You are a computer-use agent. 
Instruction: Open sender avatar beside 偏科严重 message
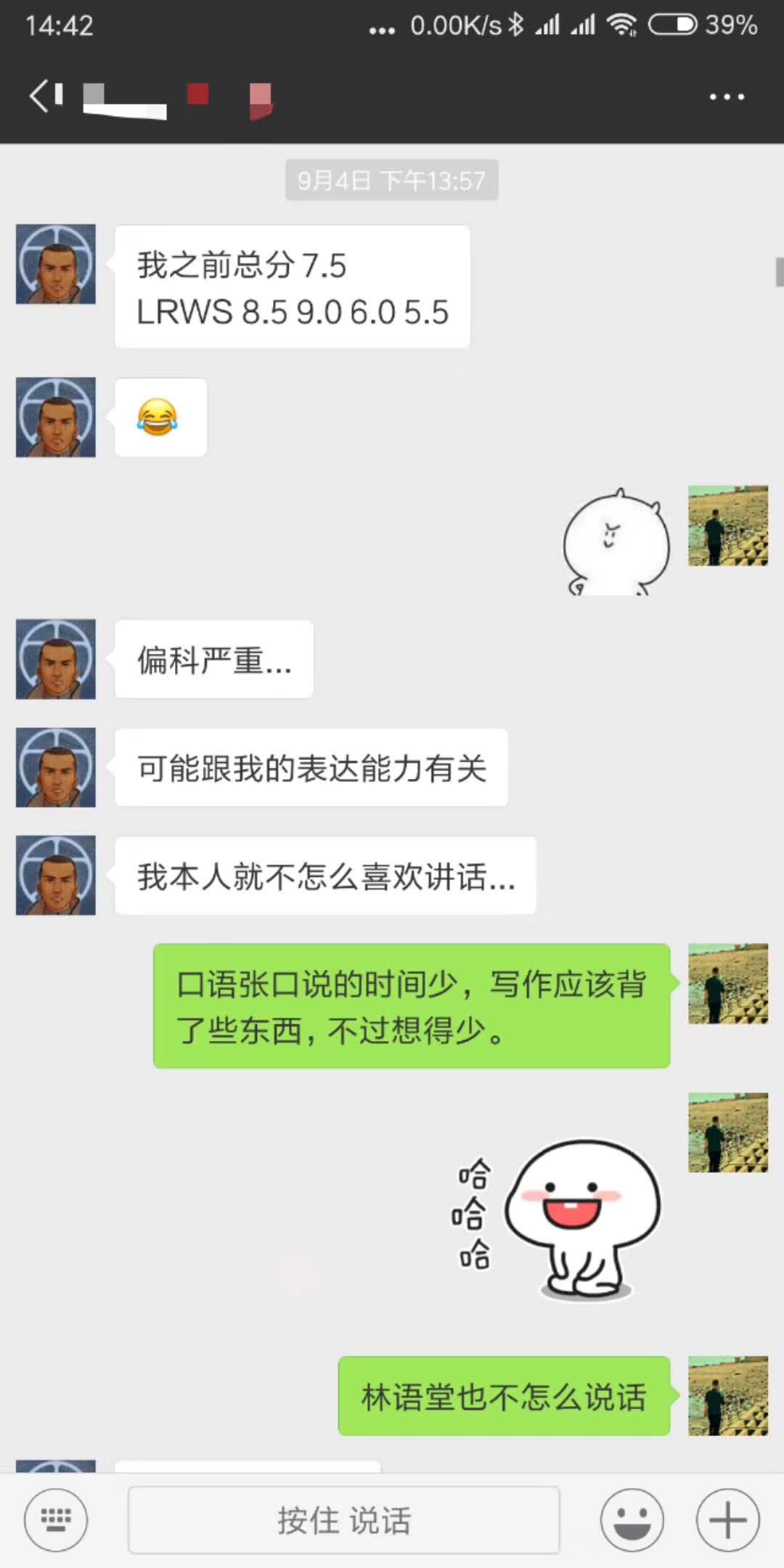point(56,659)
